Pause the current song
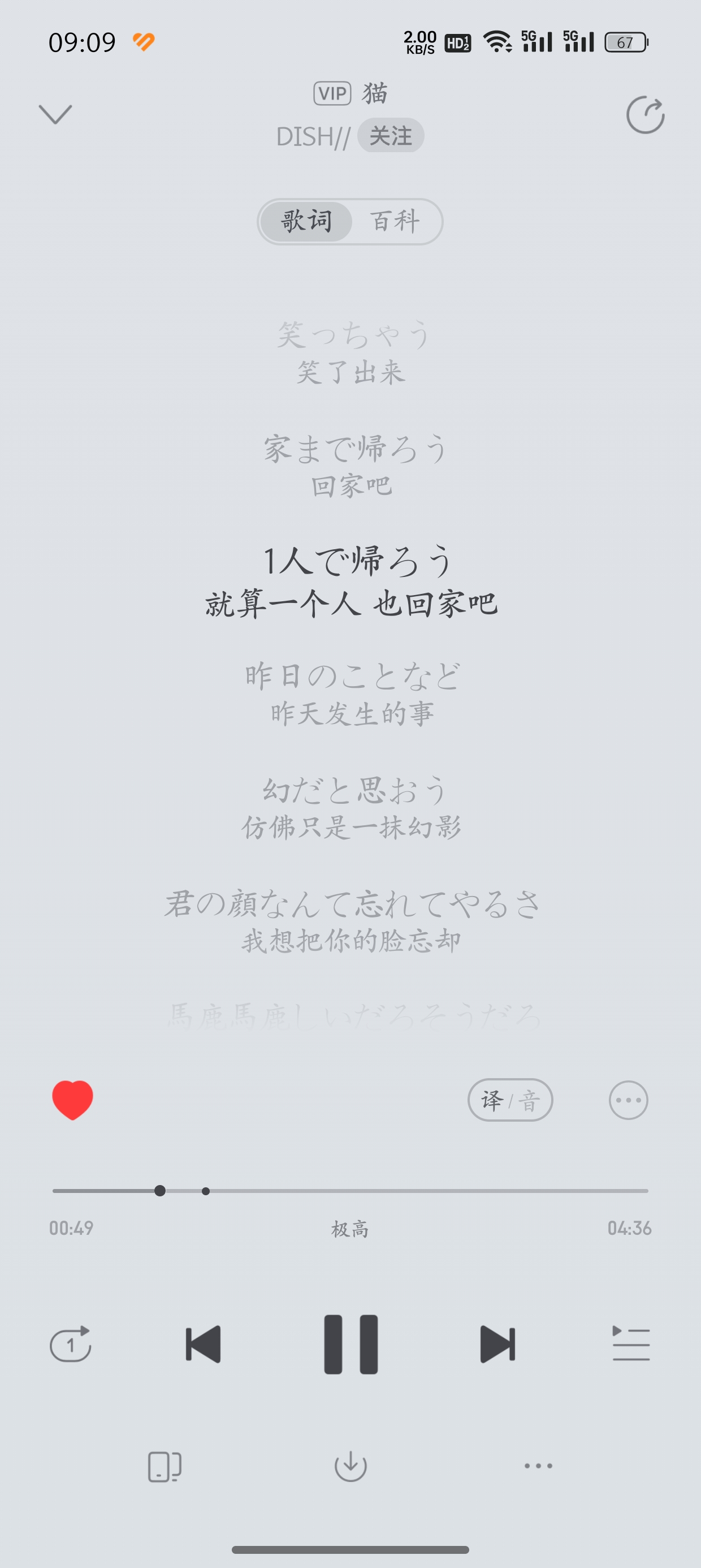This screenshot has width=701, height=1568. point(350,1344)
